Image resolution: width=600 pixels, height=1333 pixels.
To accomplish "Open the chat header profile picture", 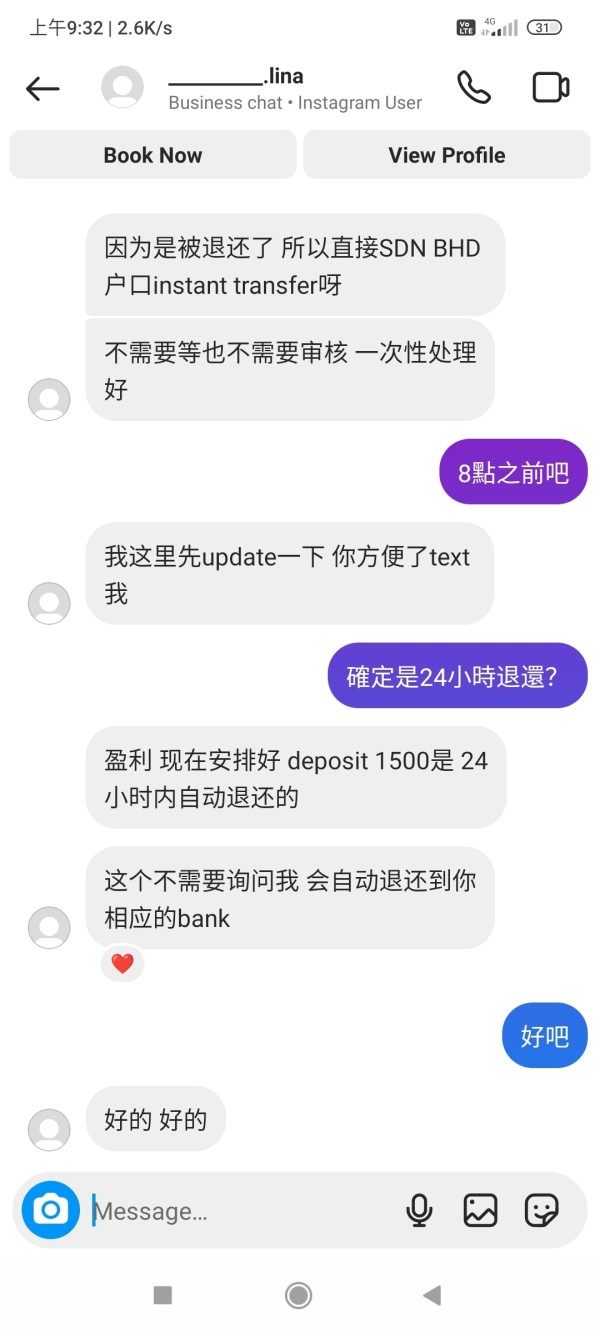I will tap(122, 88).
